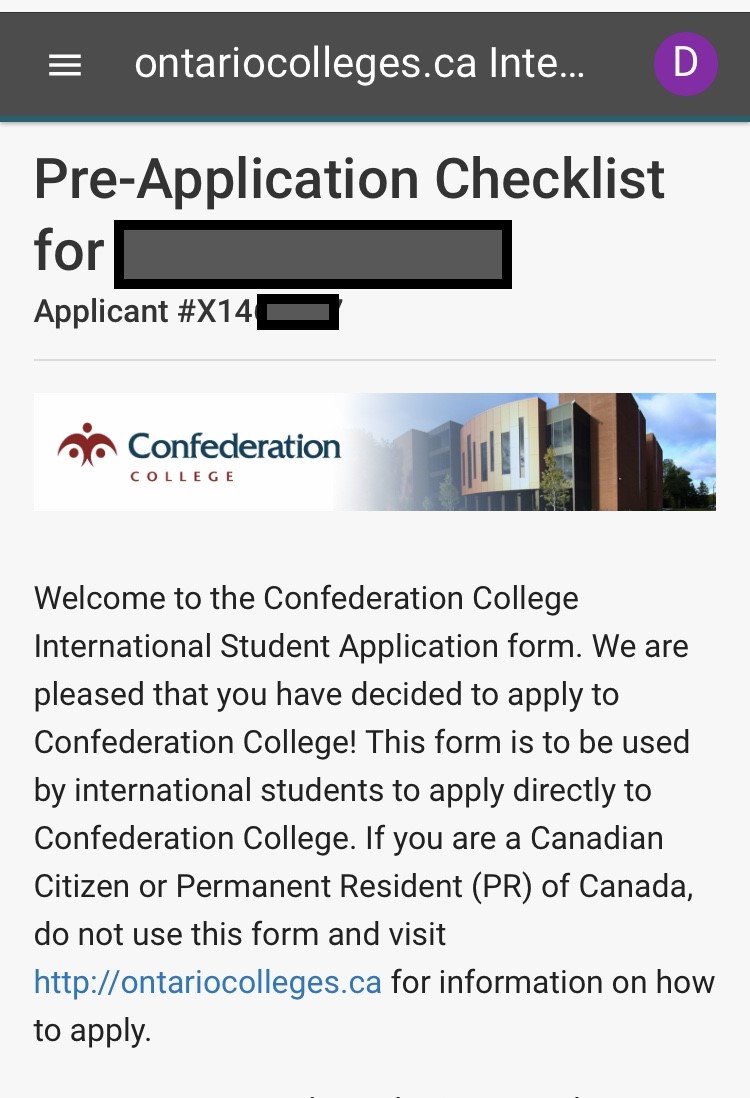This screenshot has height=1098, width=750.
Task: Select the redacted applicant name box
Action: click(312, 254)
